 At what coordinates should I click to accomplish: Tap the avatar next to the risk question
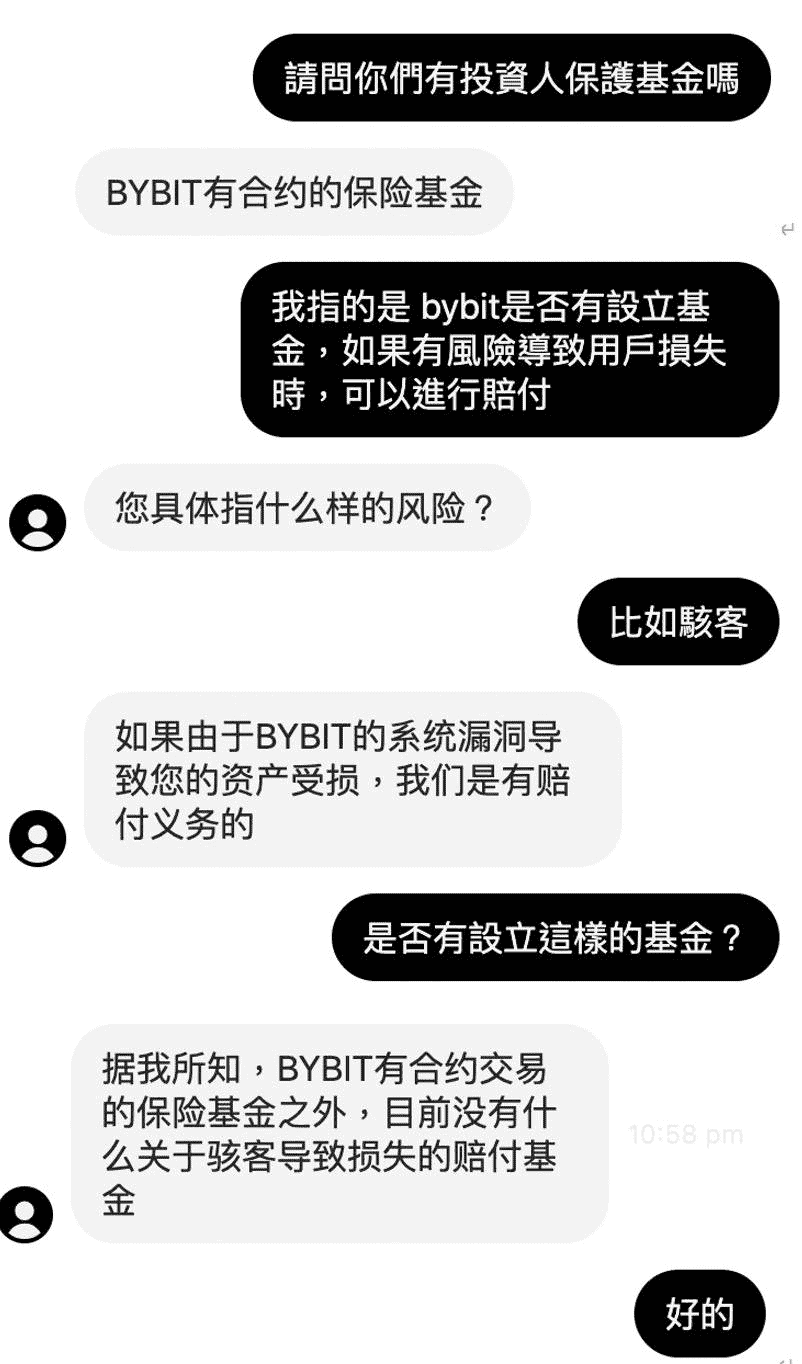coord(38,521)
